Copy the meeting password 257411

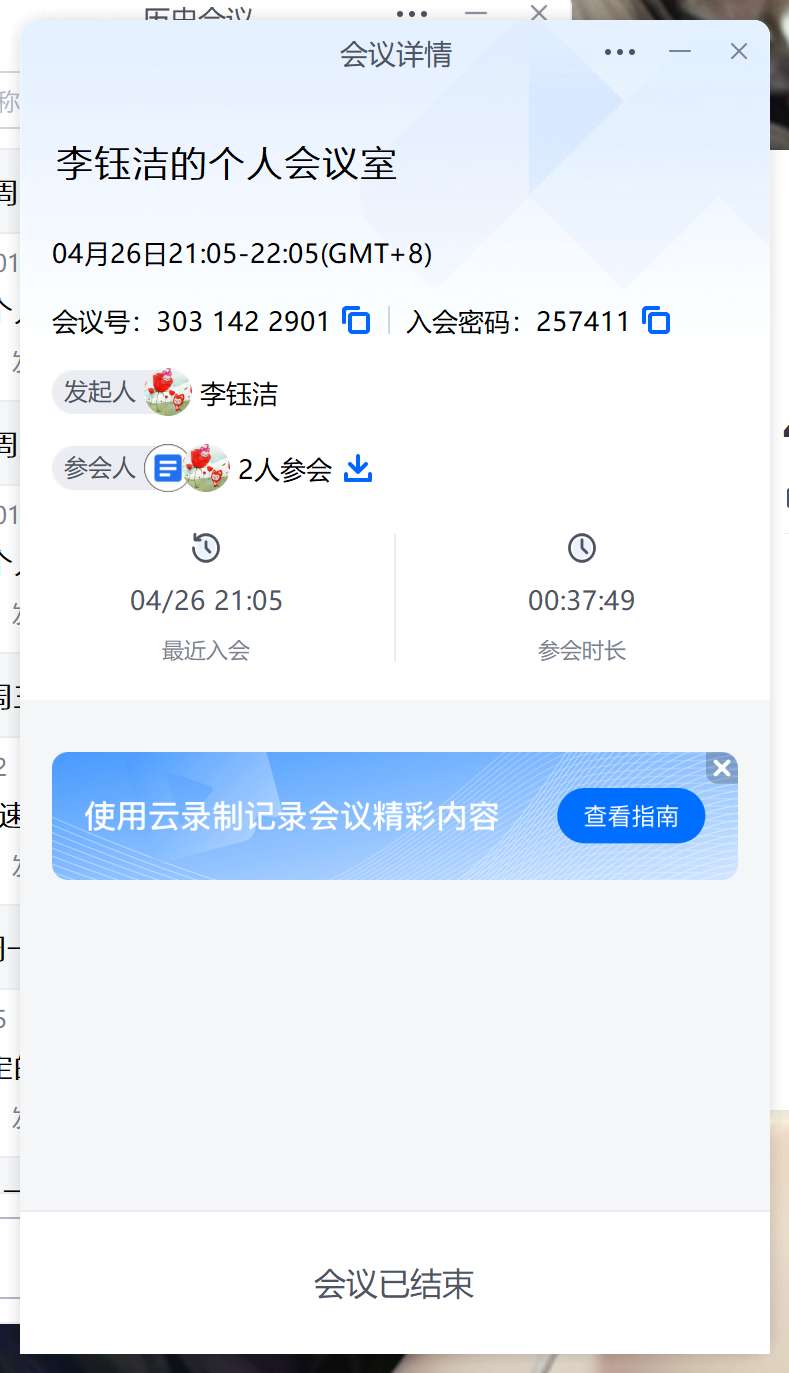click(x=656, y=321)
